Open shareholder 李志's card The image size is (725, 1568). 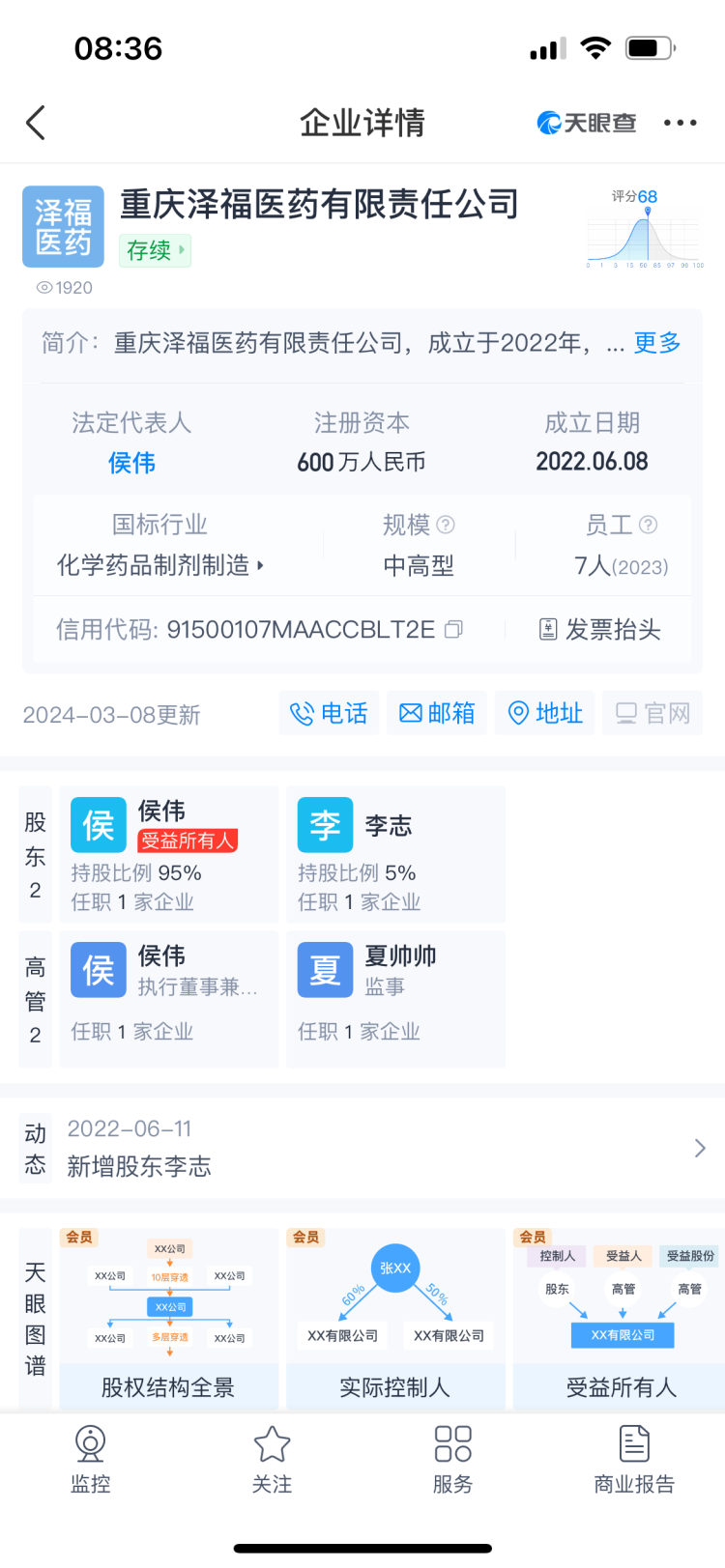pyautogui.click(x=395, y=854)
